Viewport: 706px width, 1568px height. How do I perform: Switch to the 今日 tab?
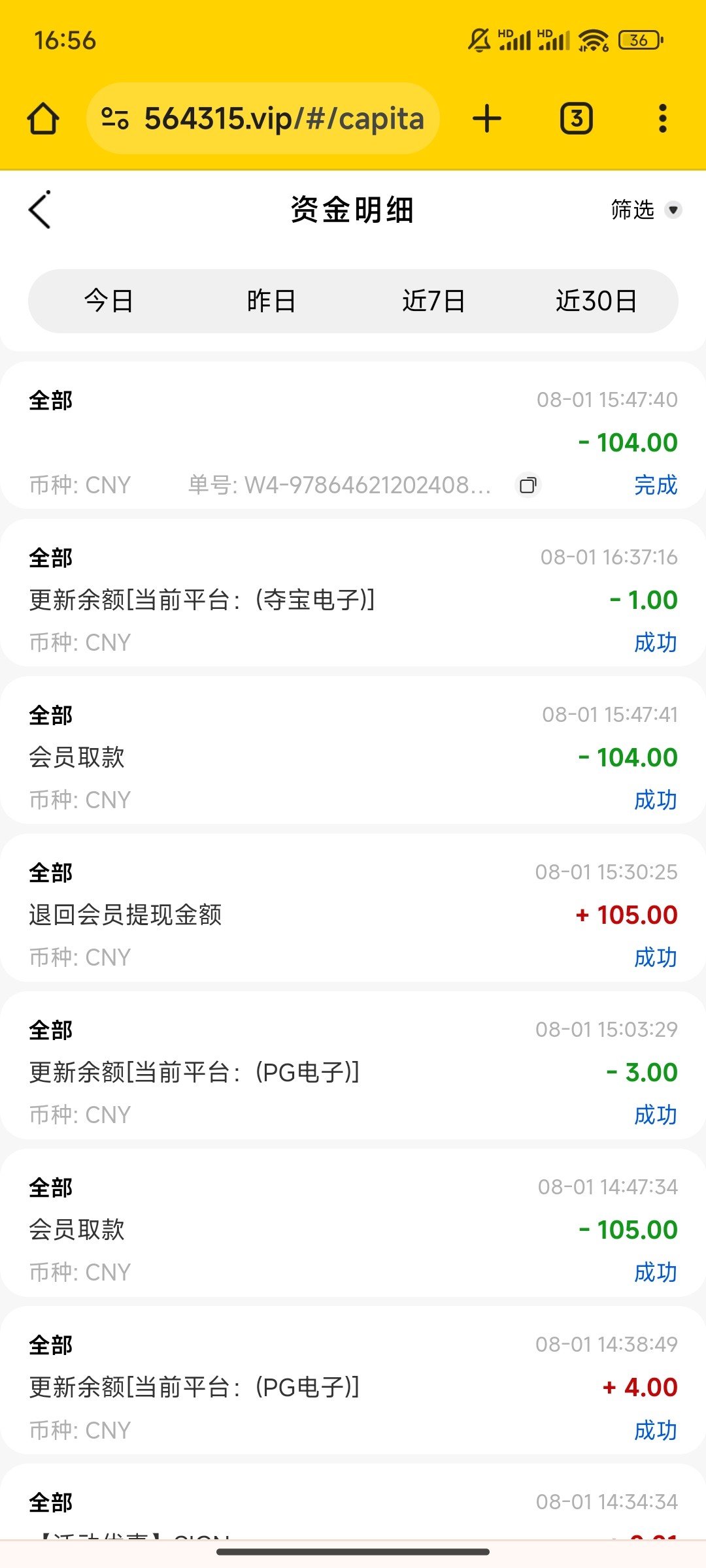click(x=109, y=301)
